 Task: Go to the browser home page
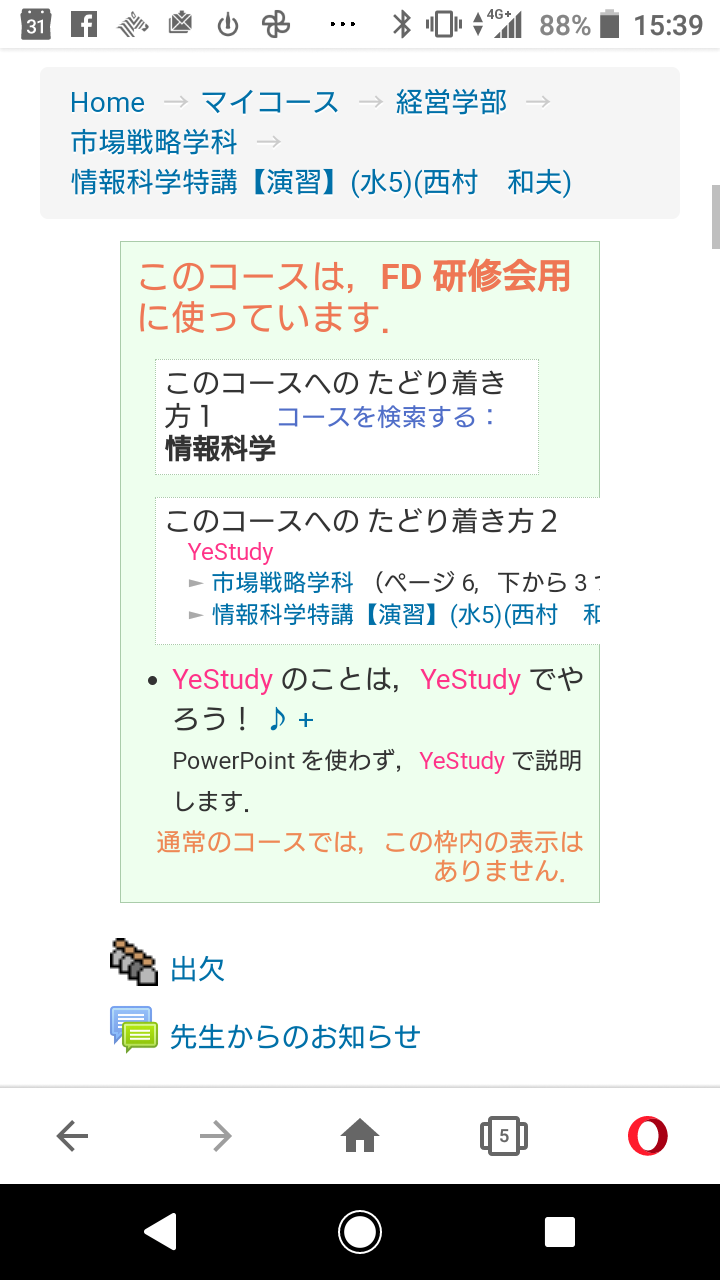point(360,1136)
